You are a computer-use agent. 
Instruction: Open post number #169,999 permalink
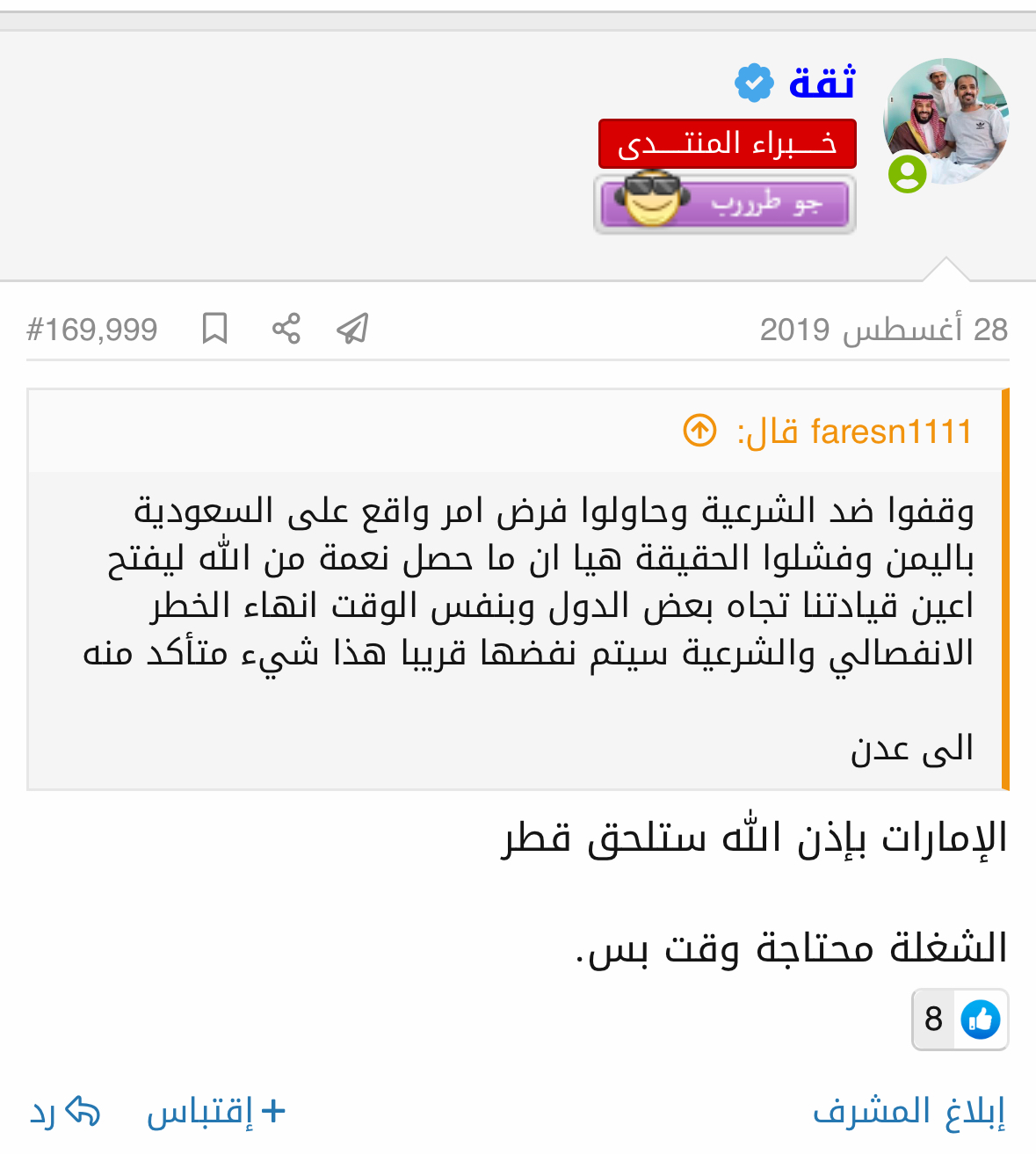92,330
